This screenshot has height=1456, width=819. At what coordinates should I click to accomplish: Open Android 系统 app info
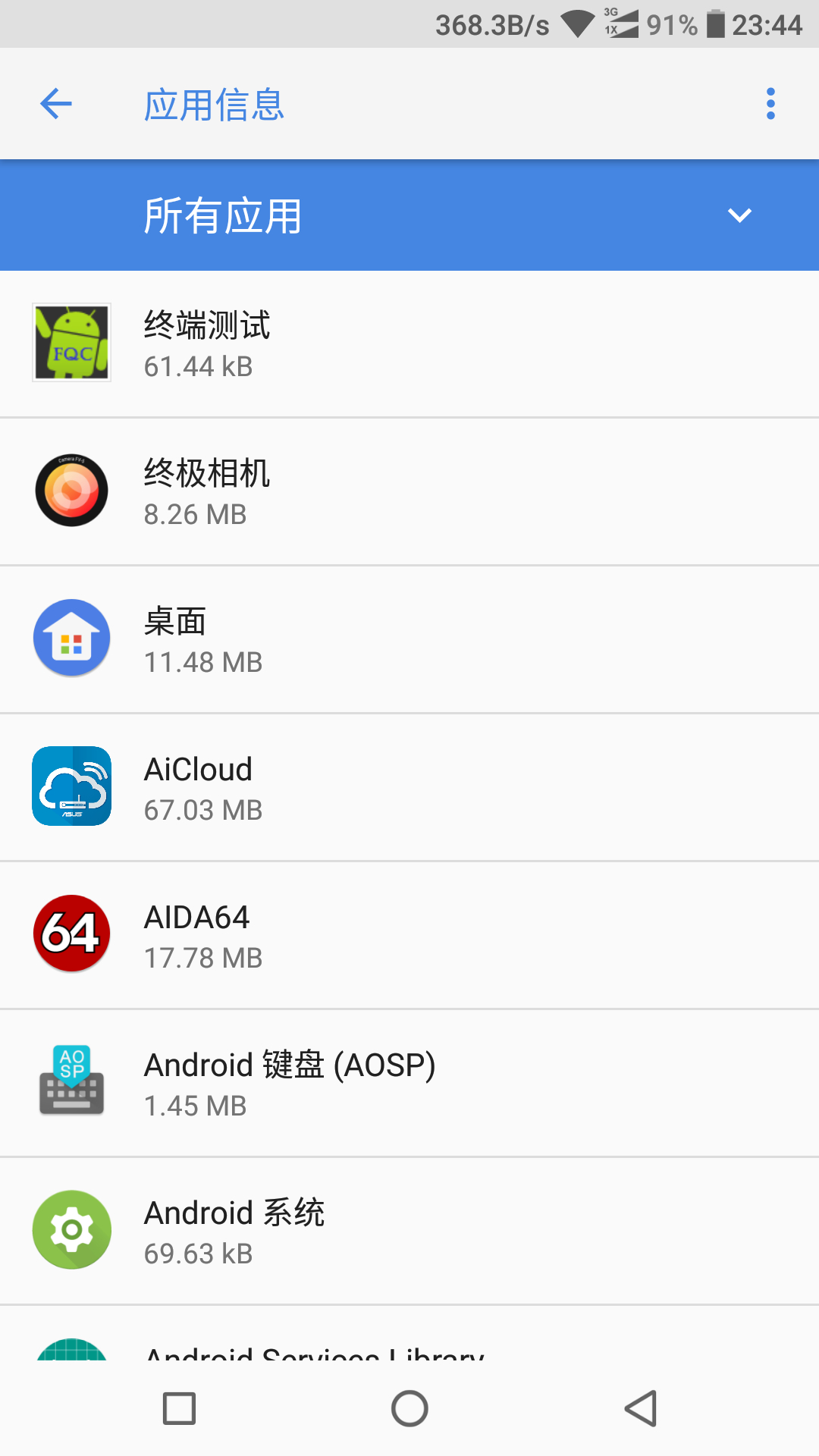click(409, 1231)
